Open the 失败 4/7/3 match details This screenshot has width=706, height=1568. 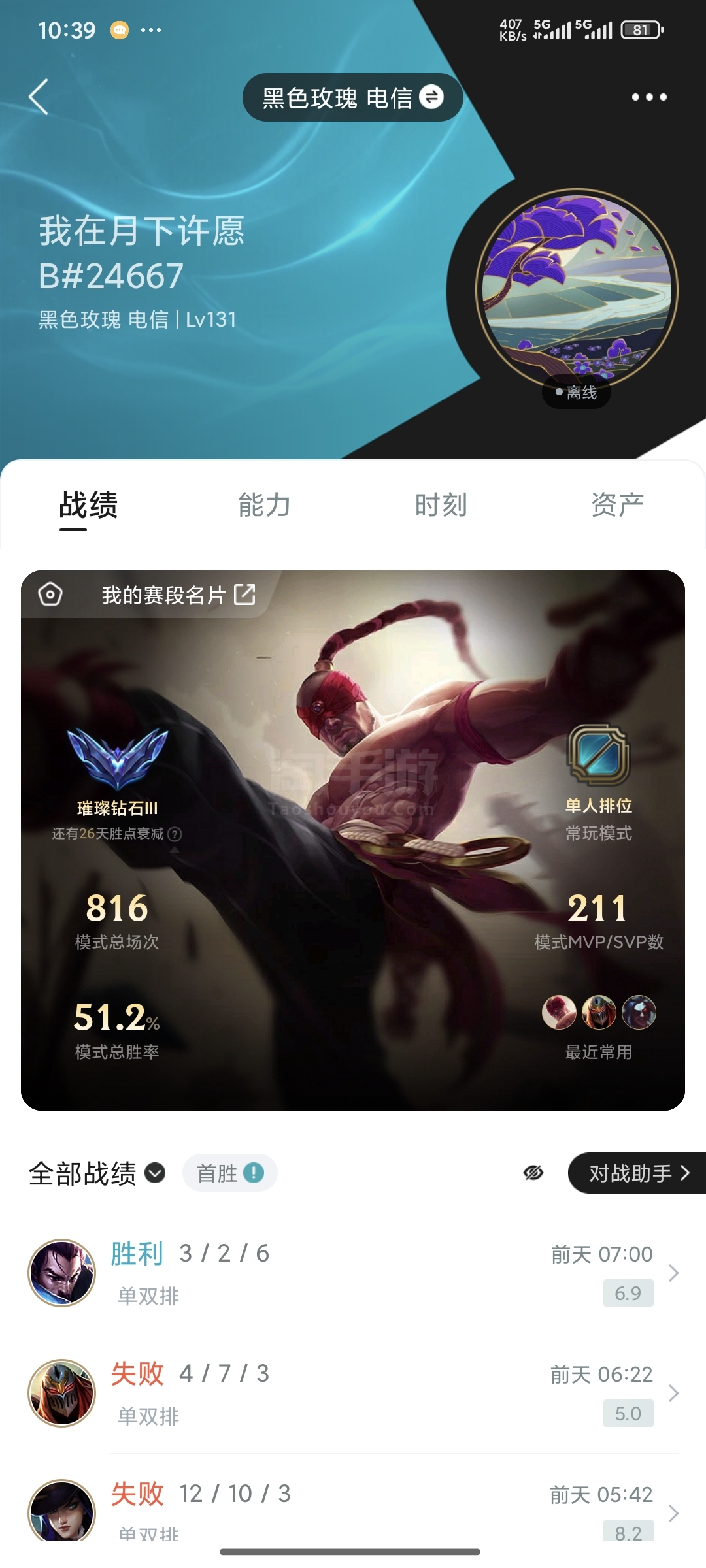[353, 1393]
